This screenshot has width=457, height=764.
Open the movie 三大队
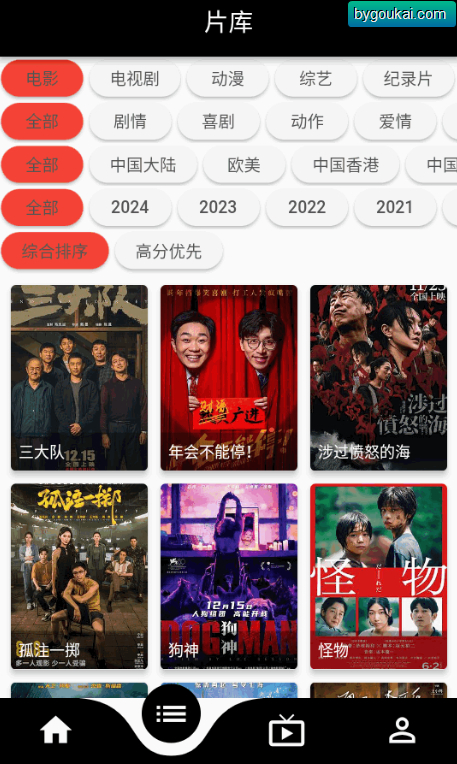pyautogui.click(x=79, y=378)
